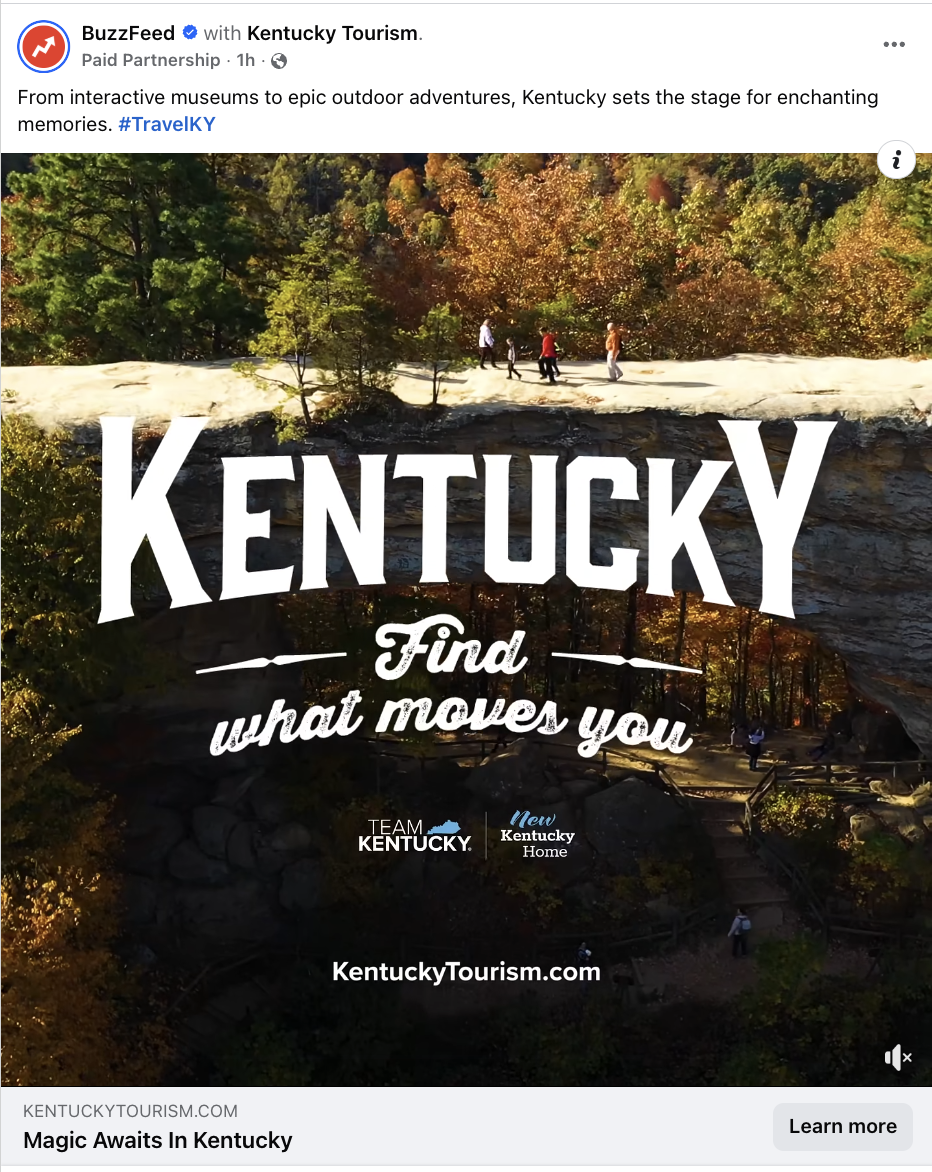Tap the Learn more button
This screenshot has width=932, height=1172.
[842, 1127]
